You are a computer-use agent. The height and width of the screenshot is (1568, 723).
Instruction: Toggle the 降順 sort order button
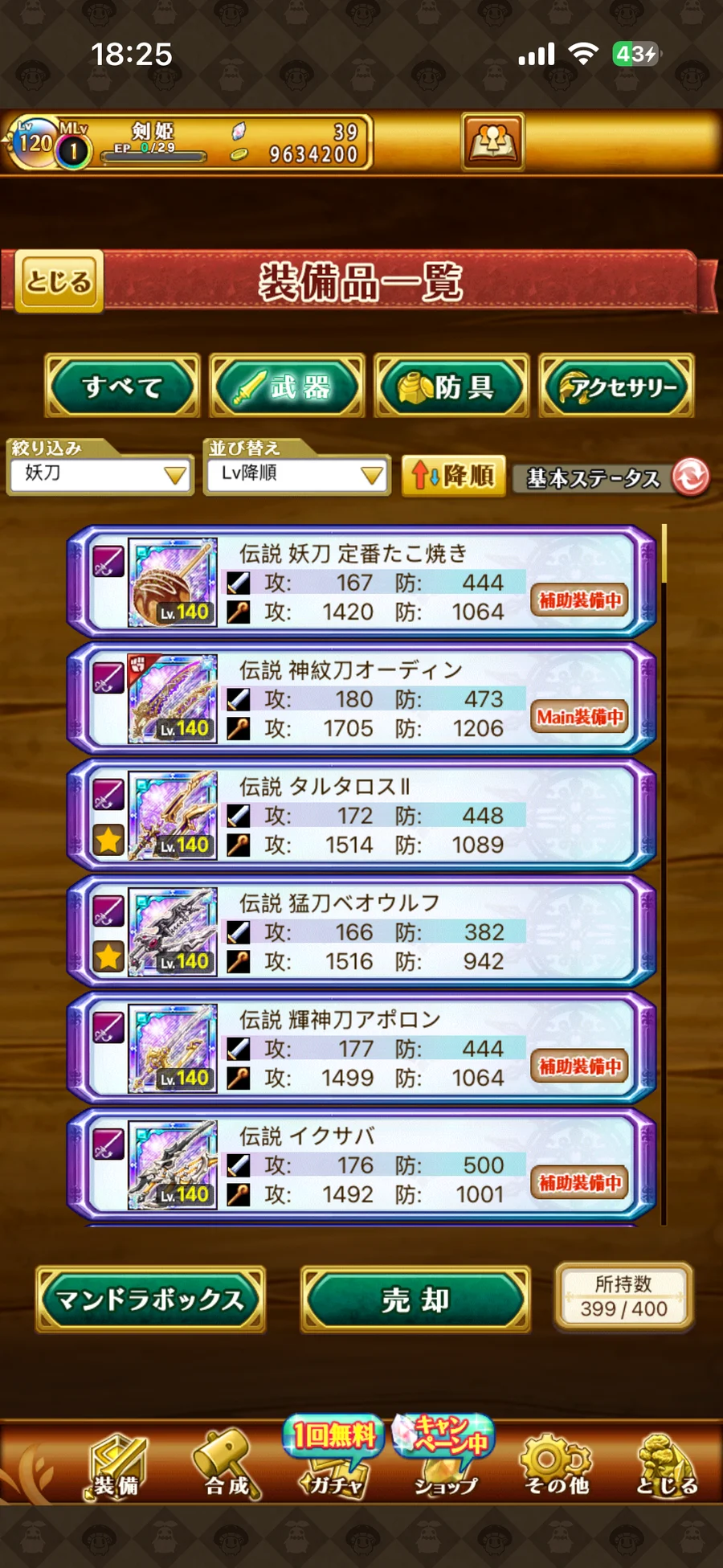(453, 475)
